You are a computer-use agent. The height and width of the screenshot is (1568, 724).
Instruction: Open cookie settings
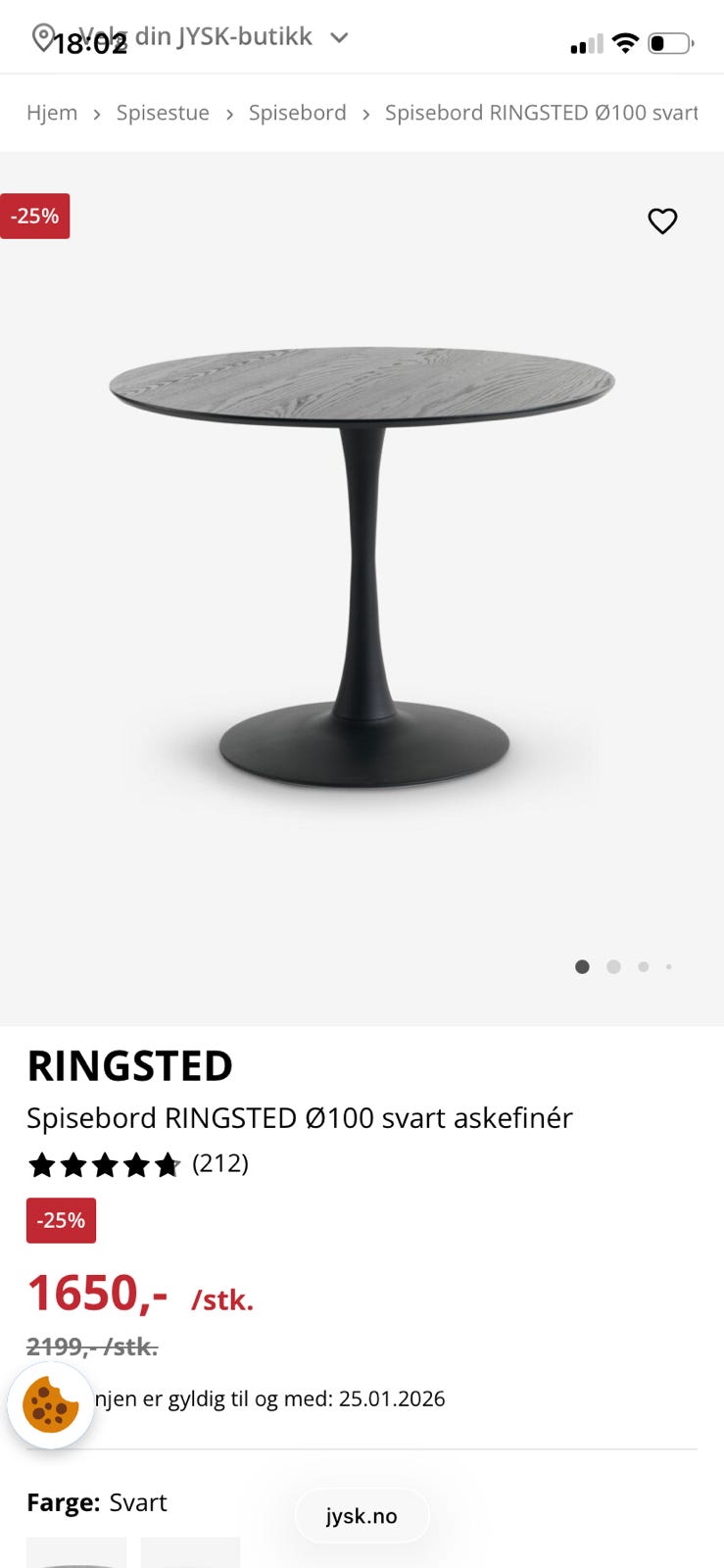[50, 1405]
